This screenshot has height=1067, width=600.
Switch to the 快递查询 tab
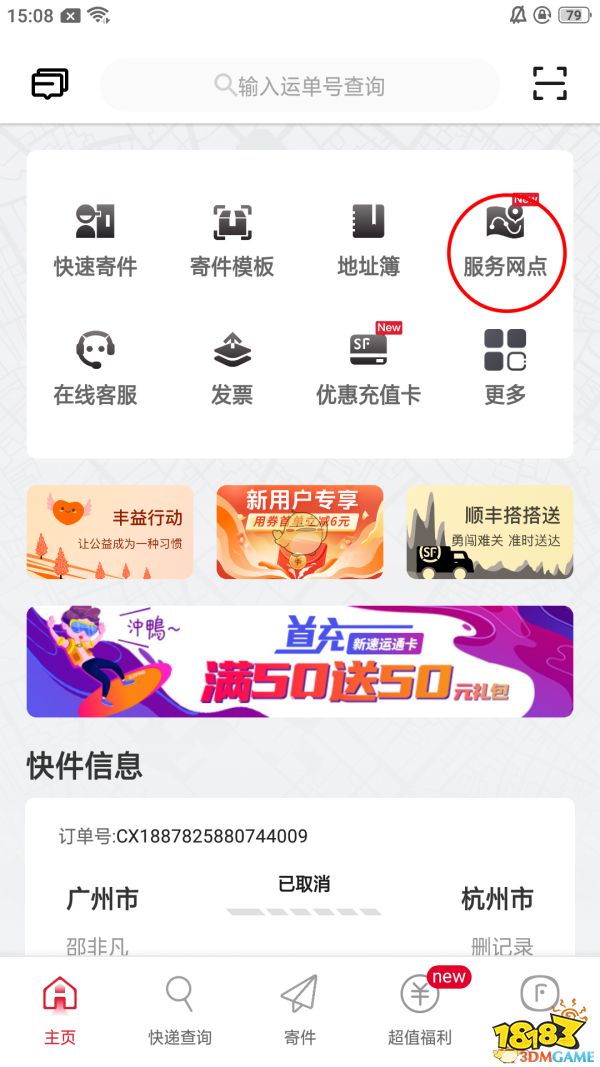click(x=180, y=1010)
